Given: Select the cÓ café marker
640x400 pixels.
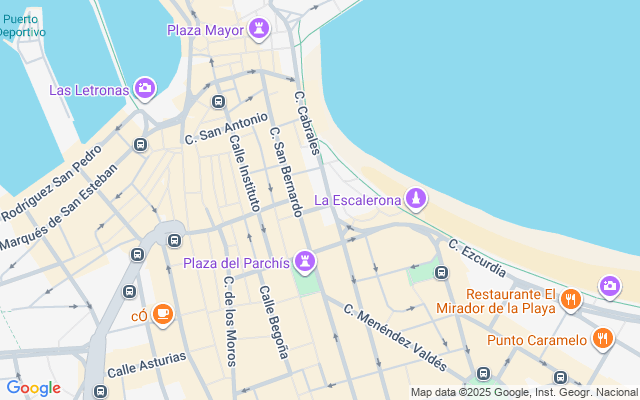Looking at the screenshot, I should point(163,316).
